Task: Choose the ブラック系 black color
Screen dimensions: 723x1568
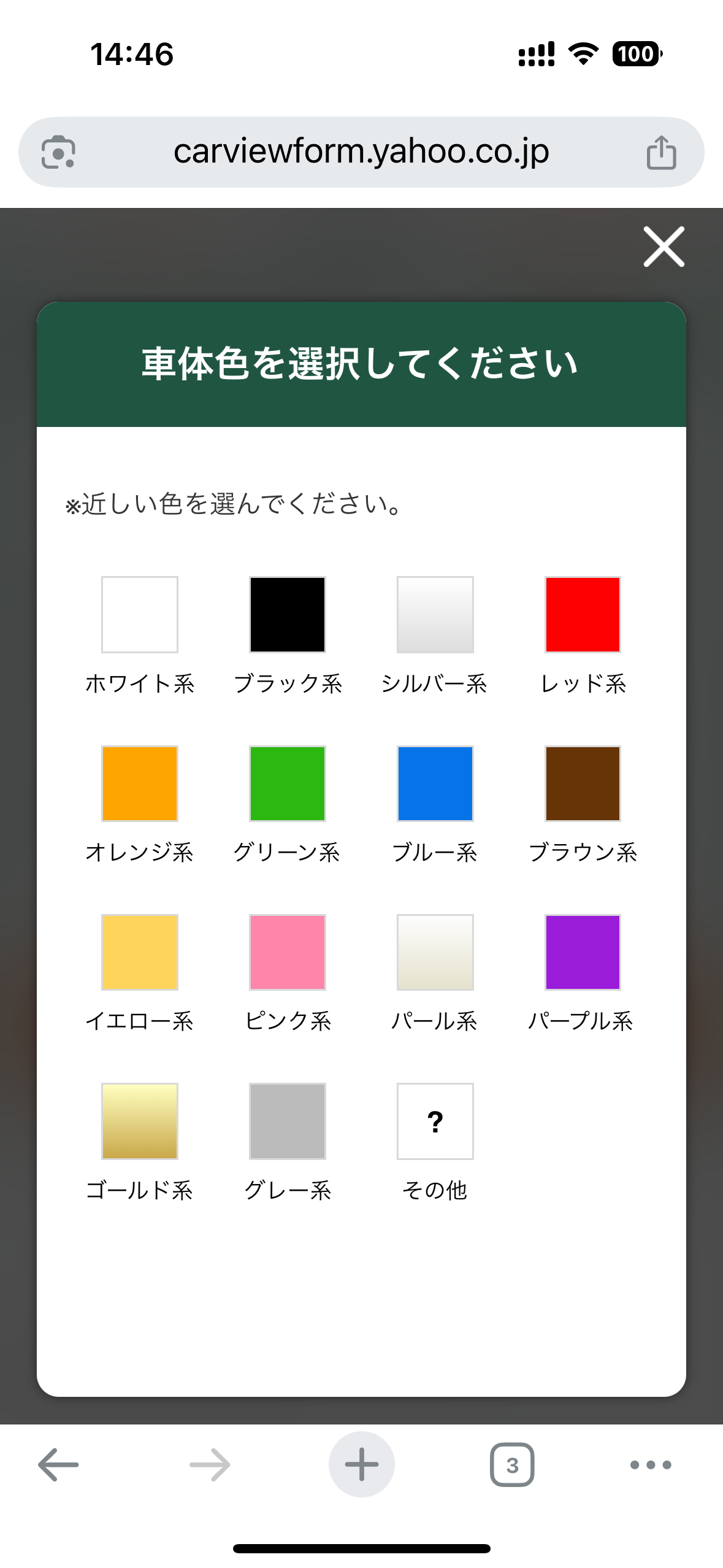Action: tap(288, 615)
